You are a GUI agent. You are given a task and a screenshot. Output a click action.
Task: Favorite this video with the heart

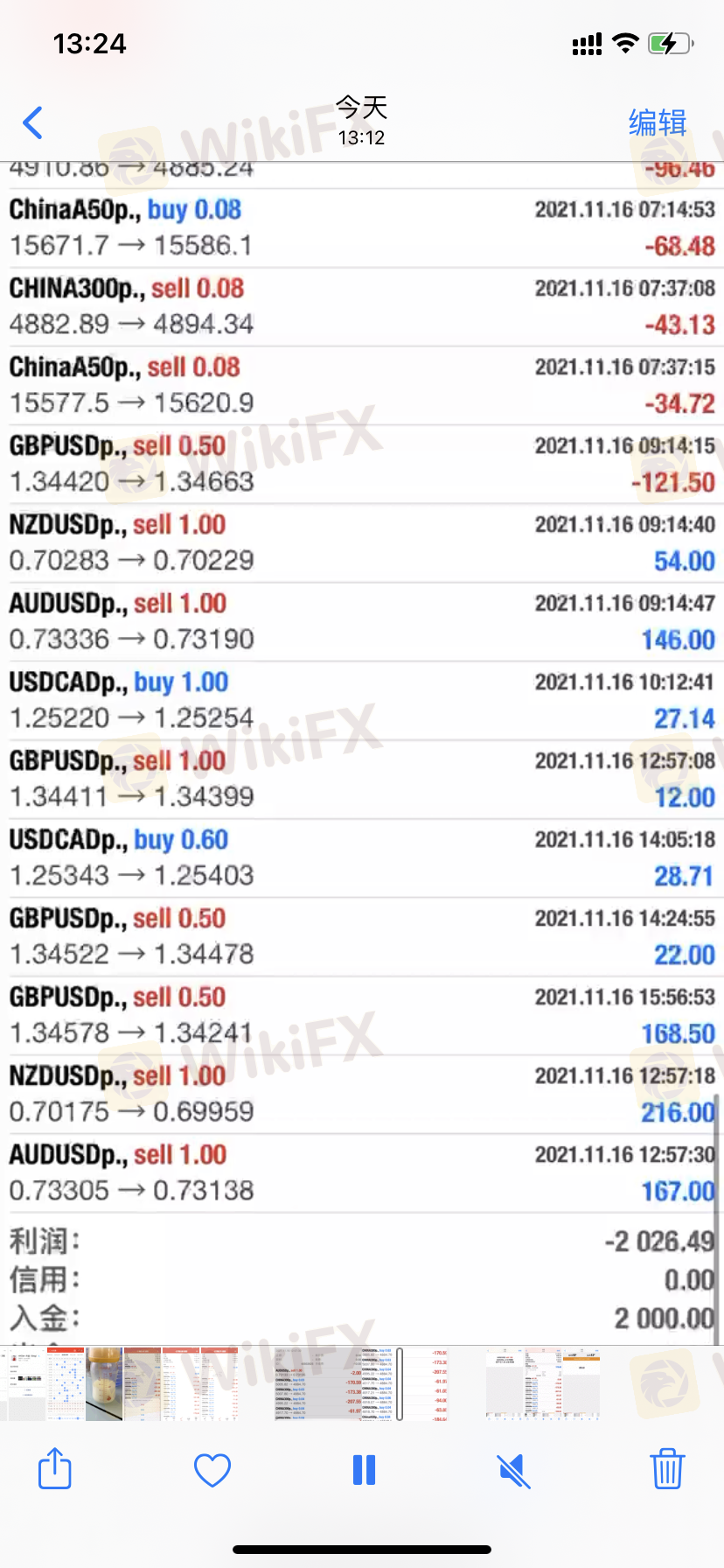click(x=212, y=1470)
